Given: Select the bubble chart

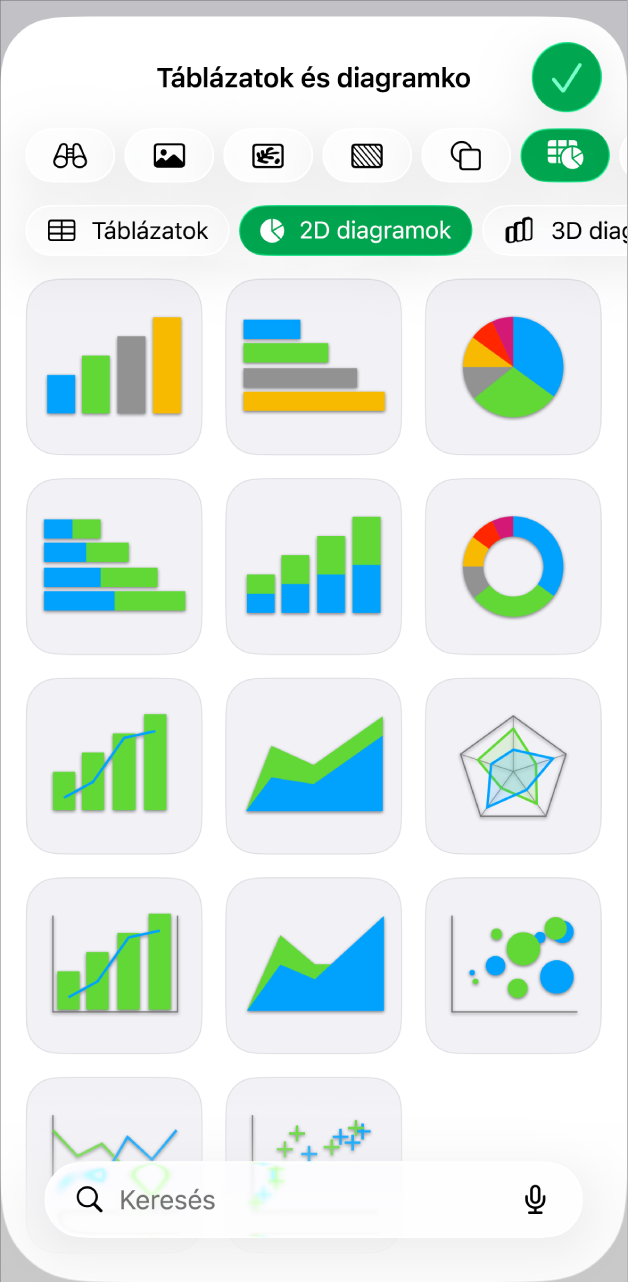Looking at the screenshot, I should point(514,966).
